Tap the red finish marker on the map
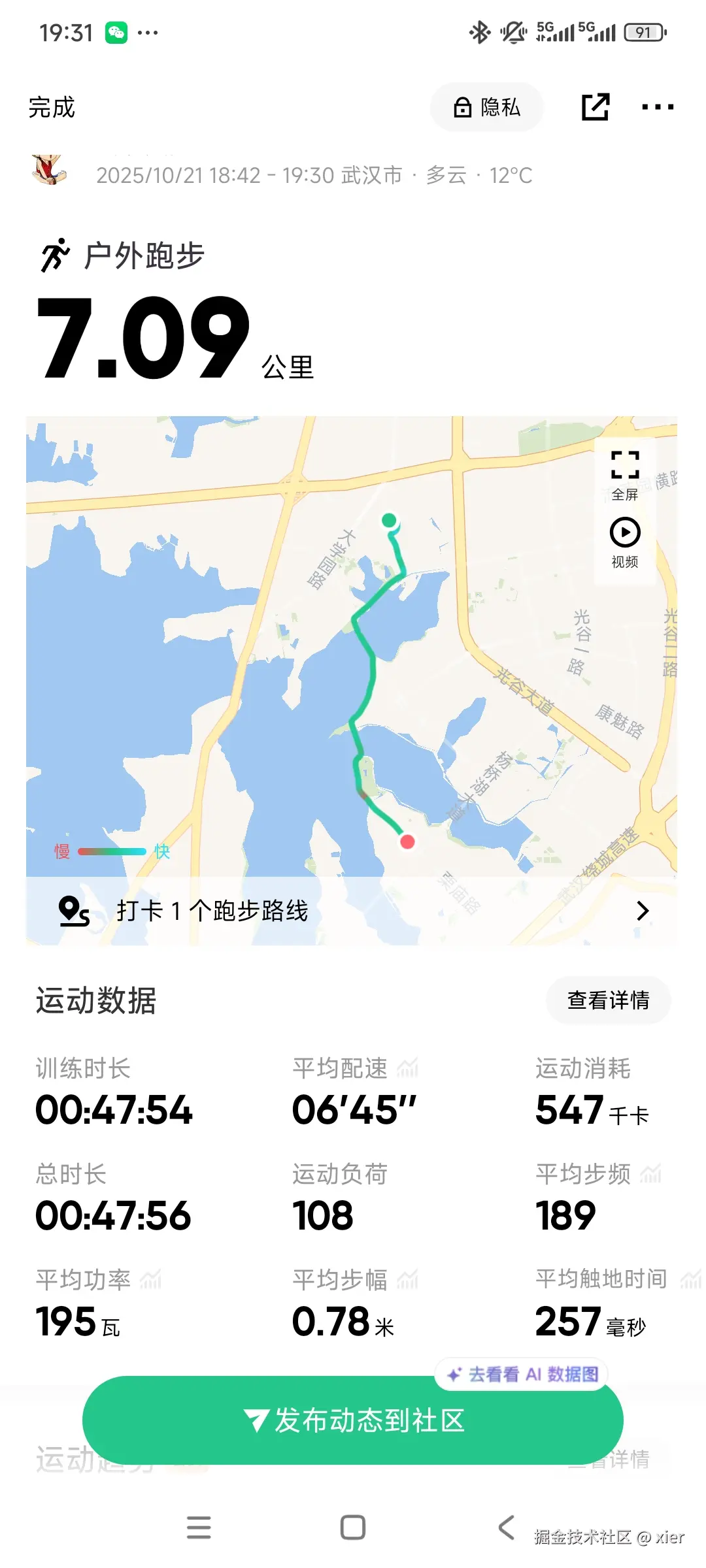Image resolution: width=706 pixels, height=1568 pixels. pyautogui.click(x=407, y=843)
